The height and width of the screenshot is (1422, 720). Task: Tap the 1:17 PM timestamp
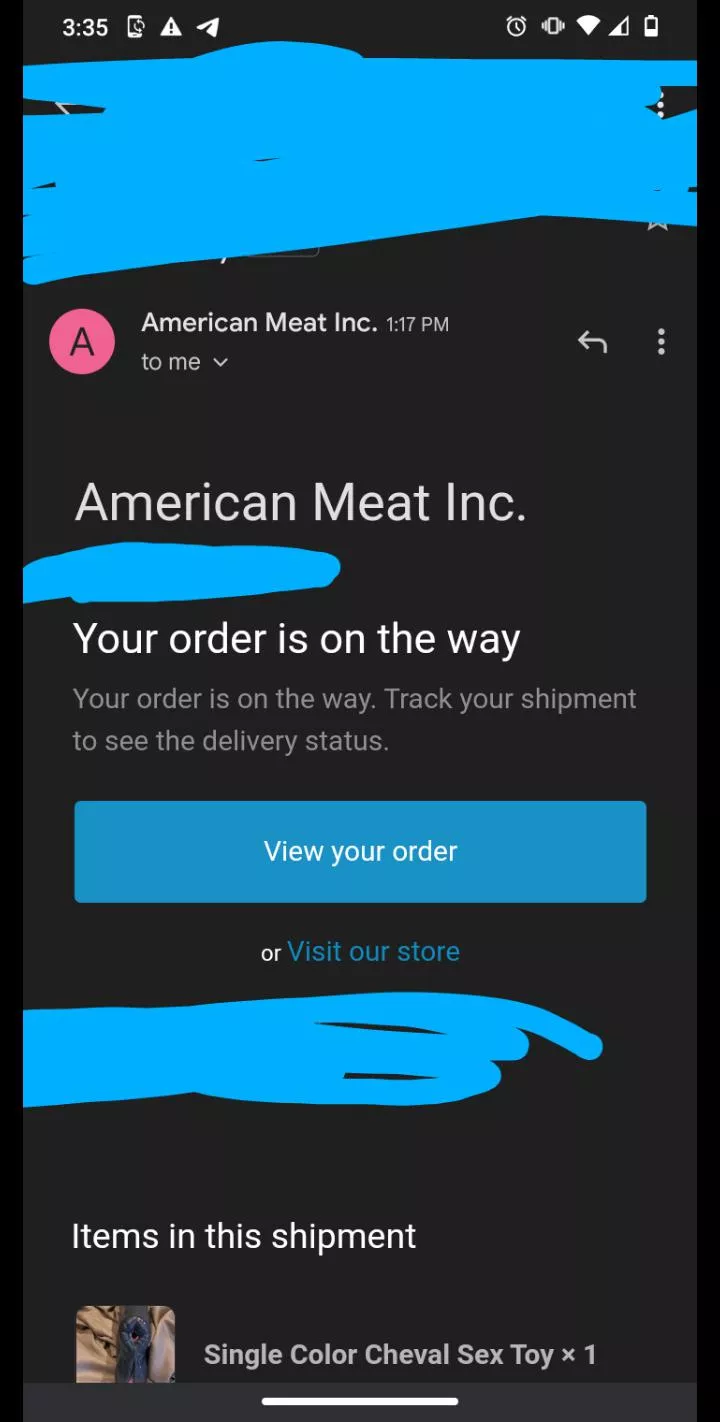point(415,323)
